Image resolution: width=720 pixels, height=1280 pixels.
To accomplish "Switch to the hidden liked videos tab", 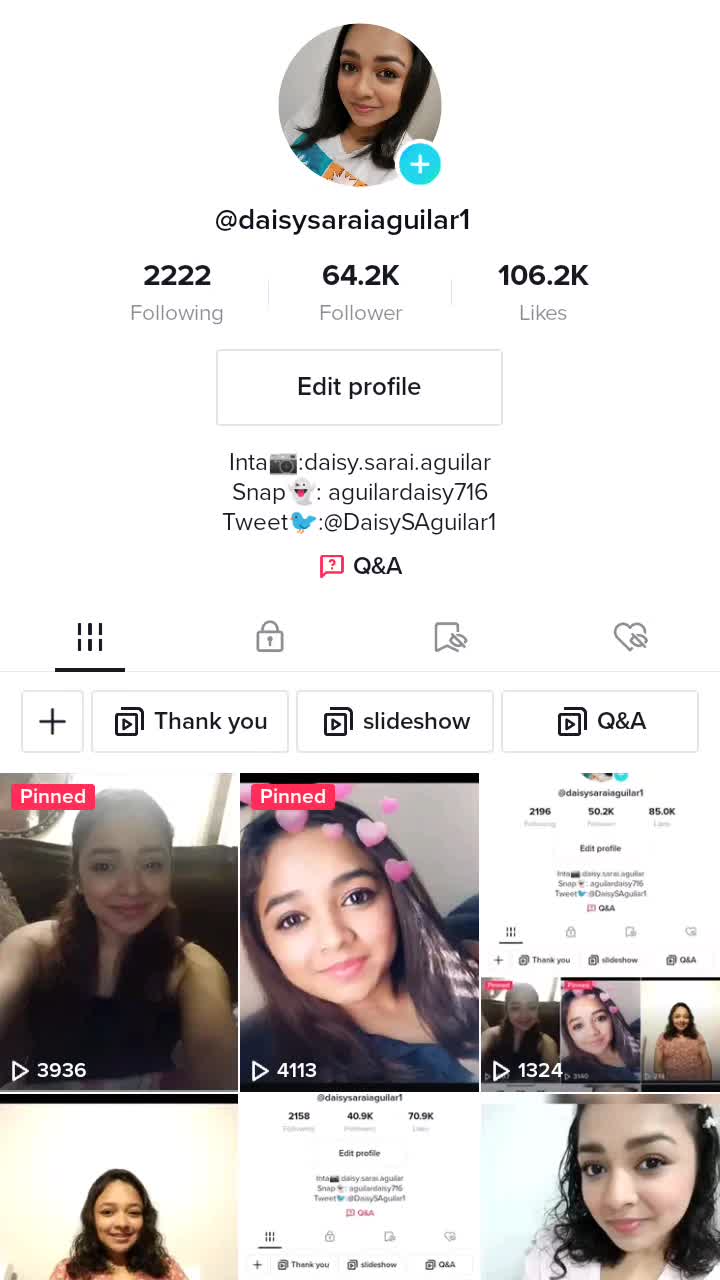I will point(630,637).
